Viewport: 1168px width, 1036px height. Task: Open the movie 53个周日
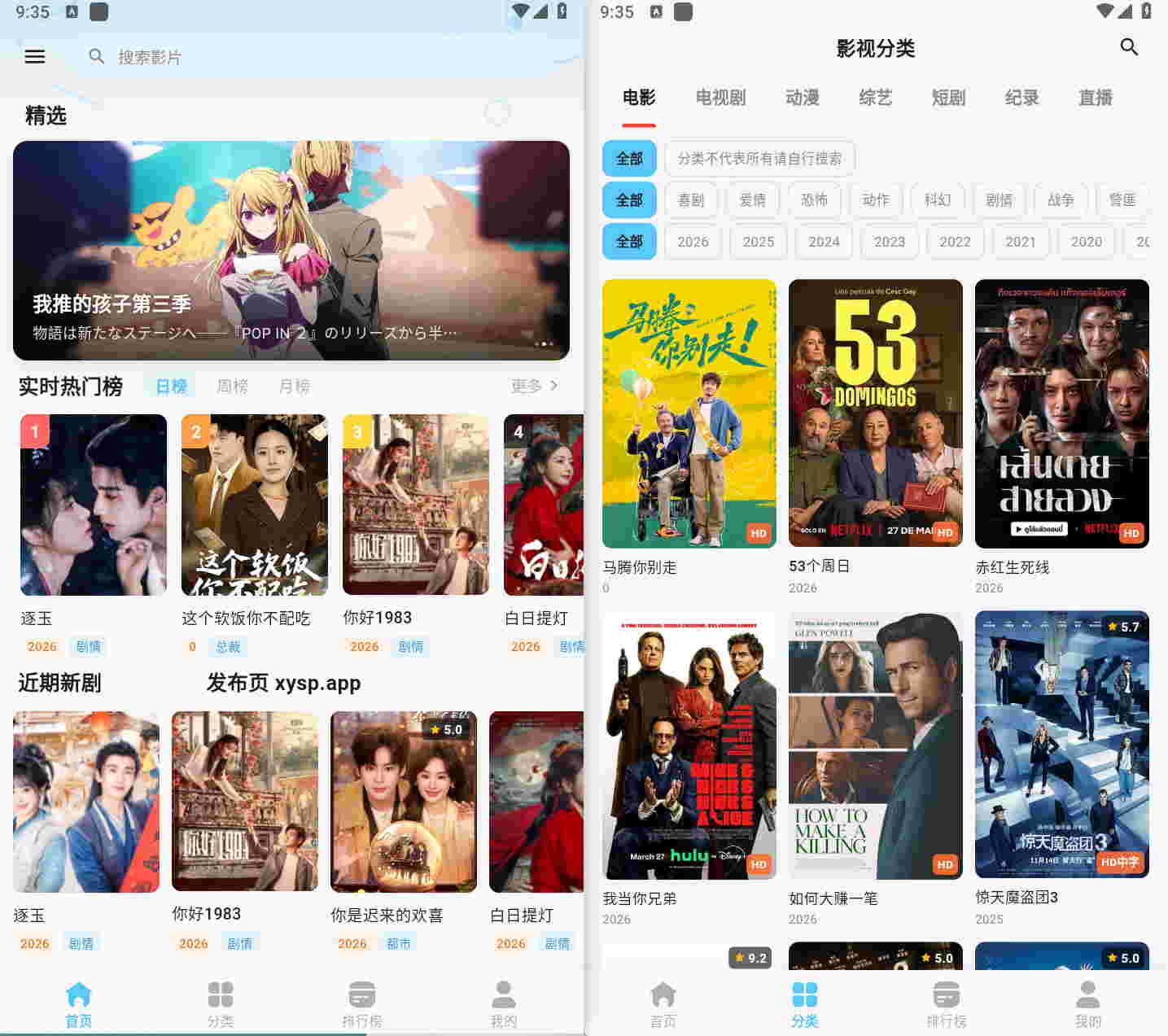(x=875, y=413)
